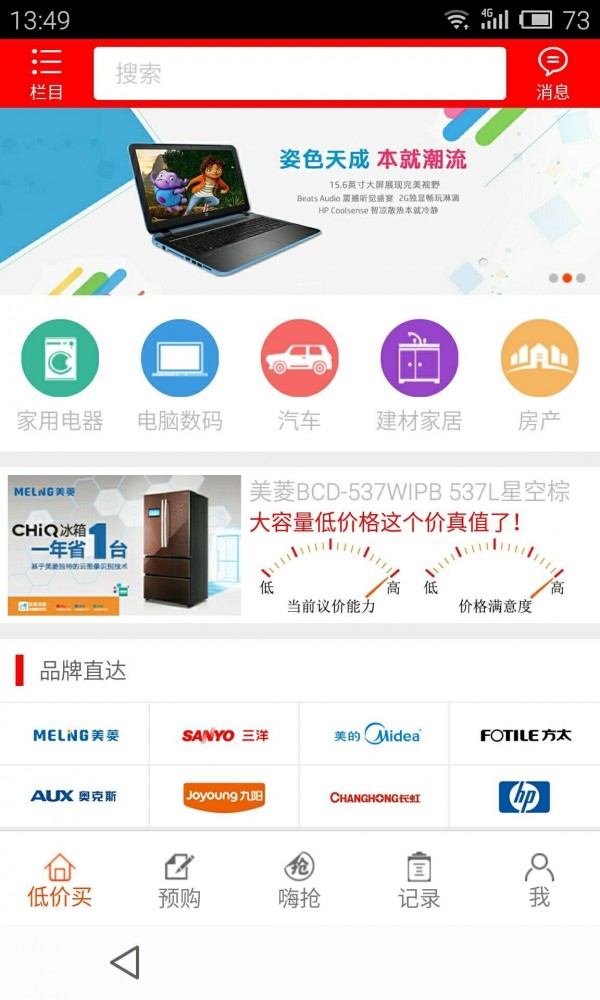Open the AUX 奥克斯 brand

[75, 796]
